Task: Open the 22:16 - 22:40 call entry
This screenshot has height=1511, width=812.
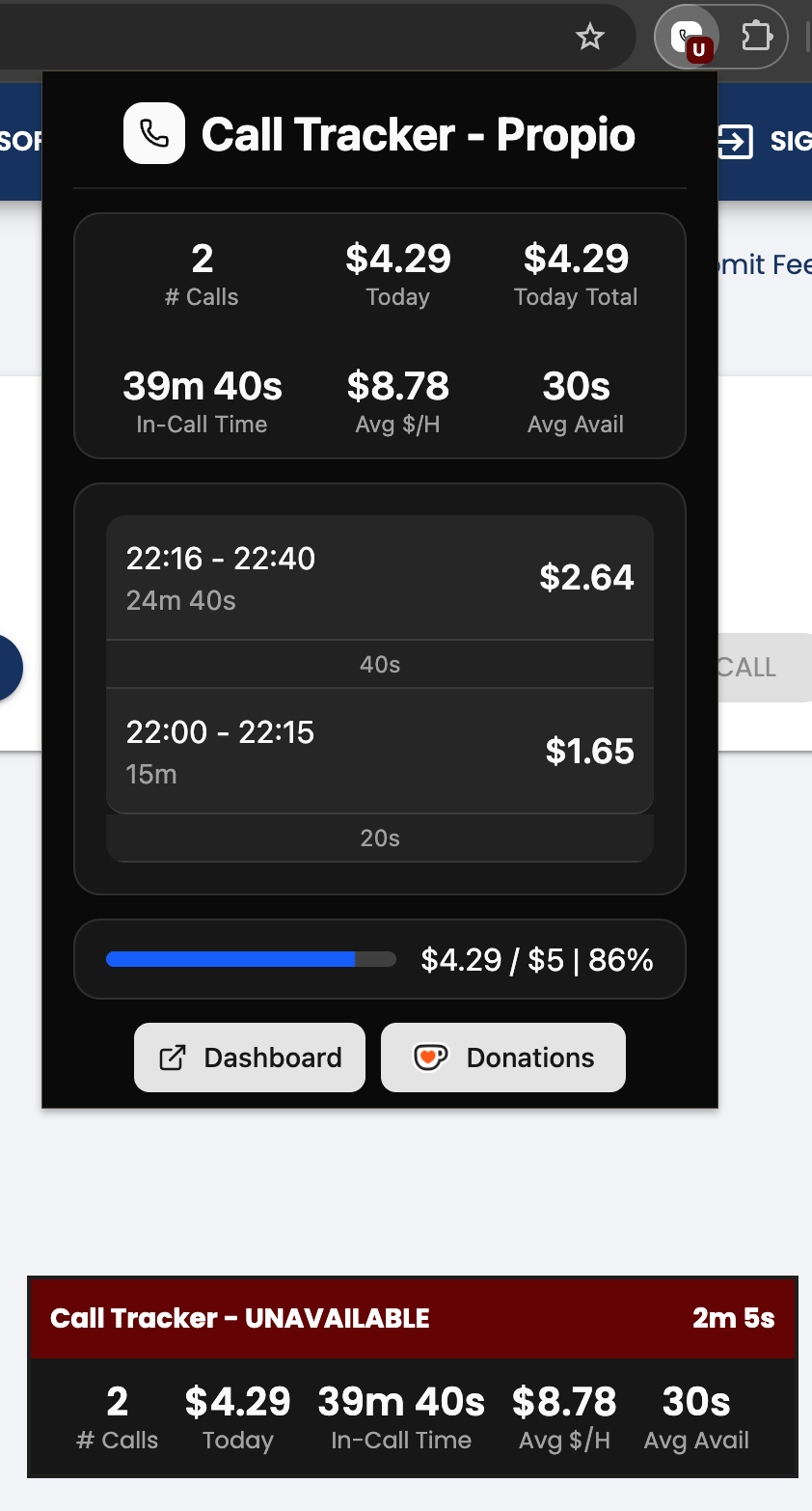Action: 379,578
